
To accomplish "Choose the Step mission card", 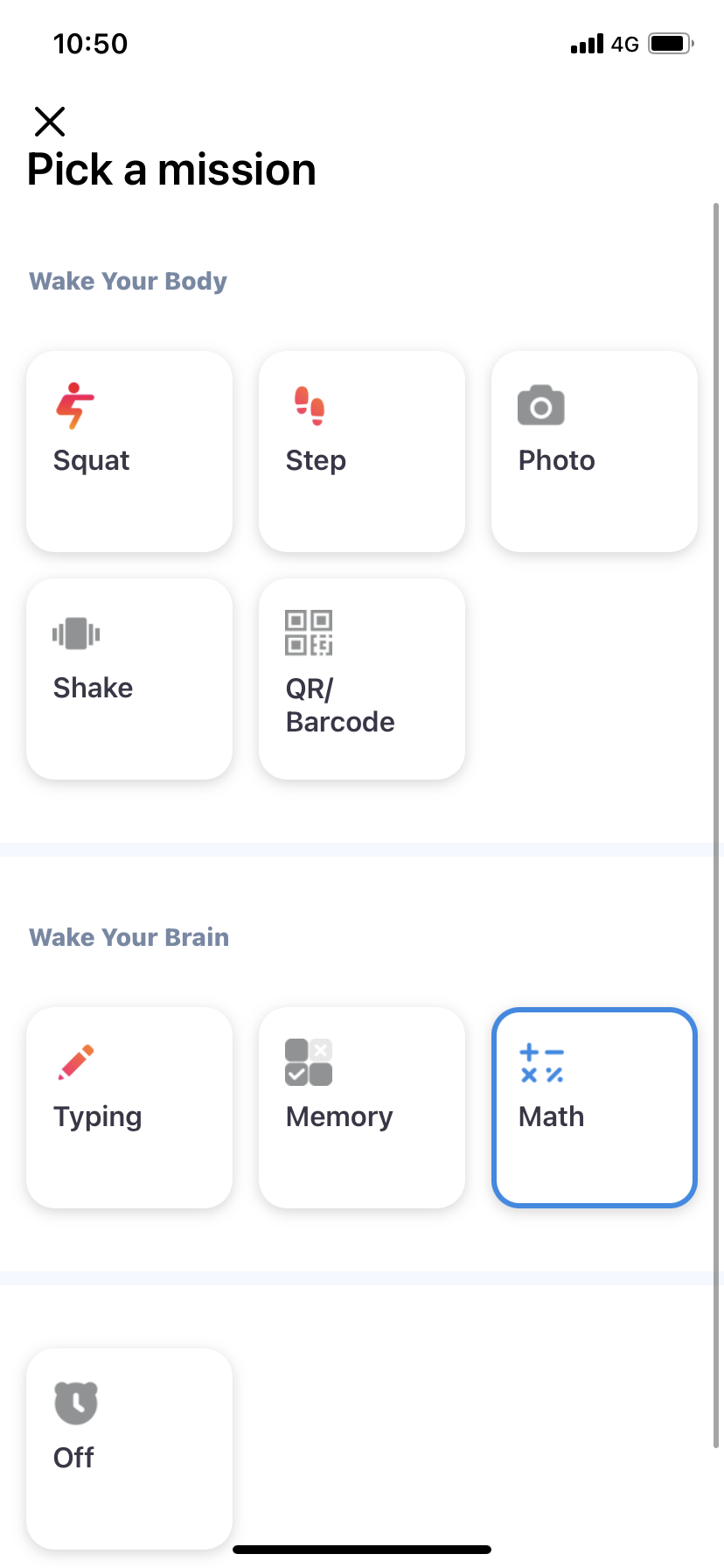I will (361, 451).
